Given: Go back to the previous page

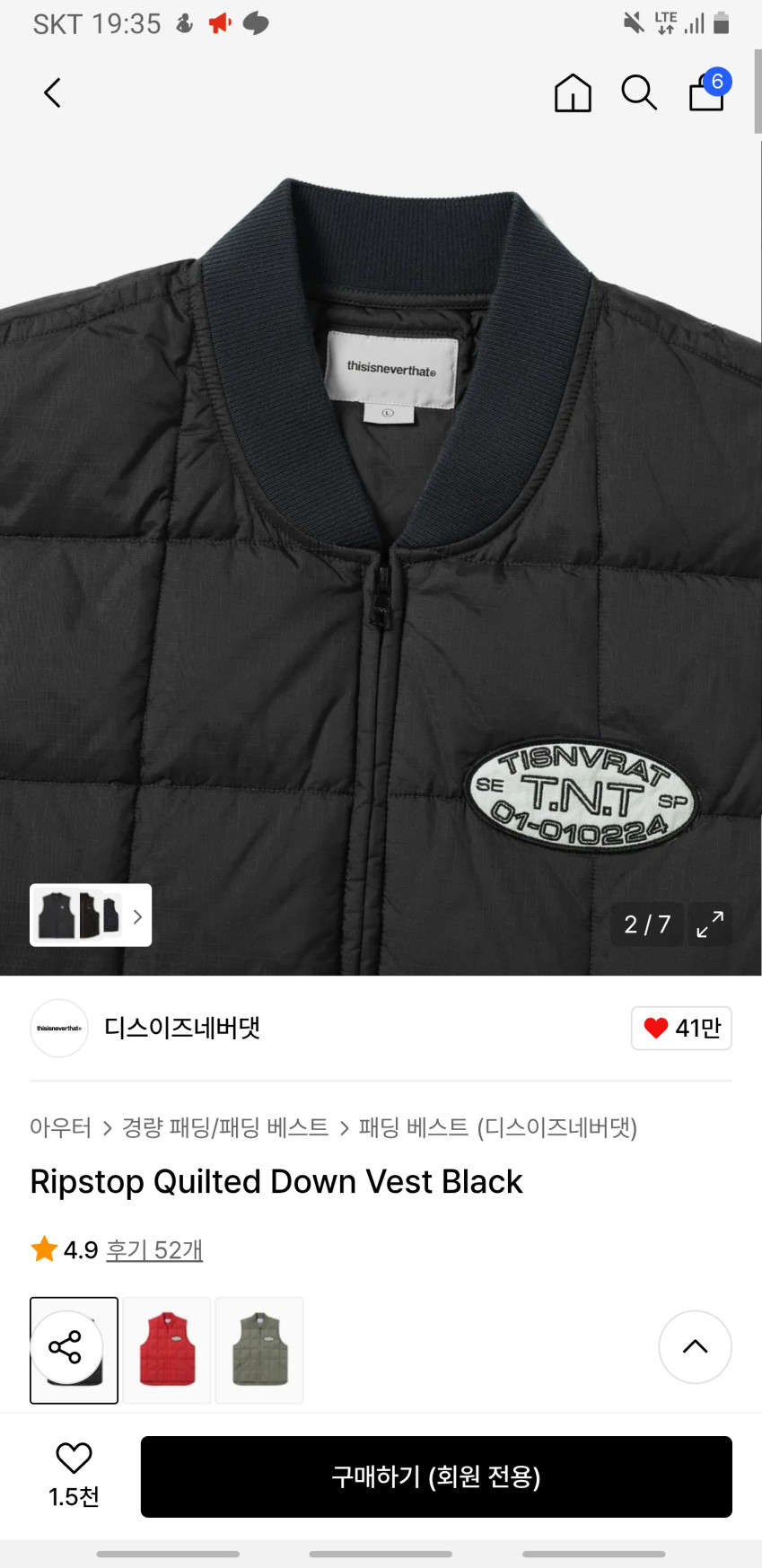Looking at the screenshot, I should coord(53,92).
